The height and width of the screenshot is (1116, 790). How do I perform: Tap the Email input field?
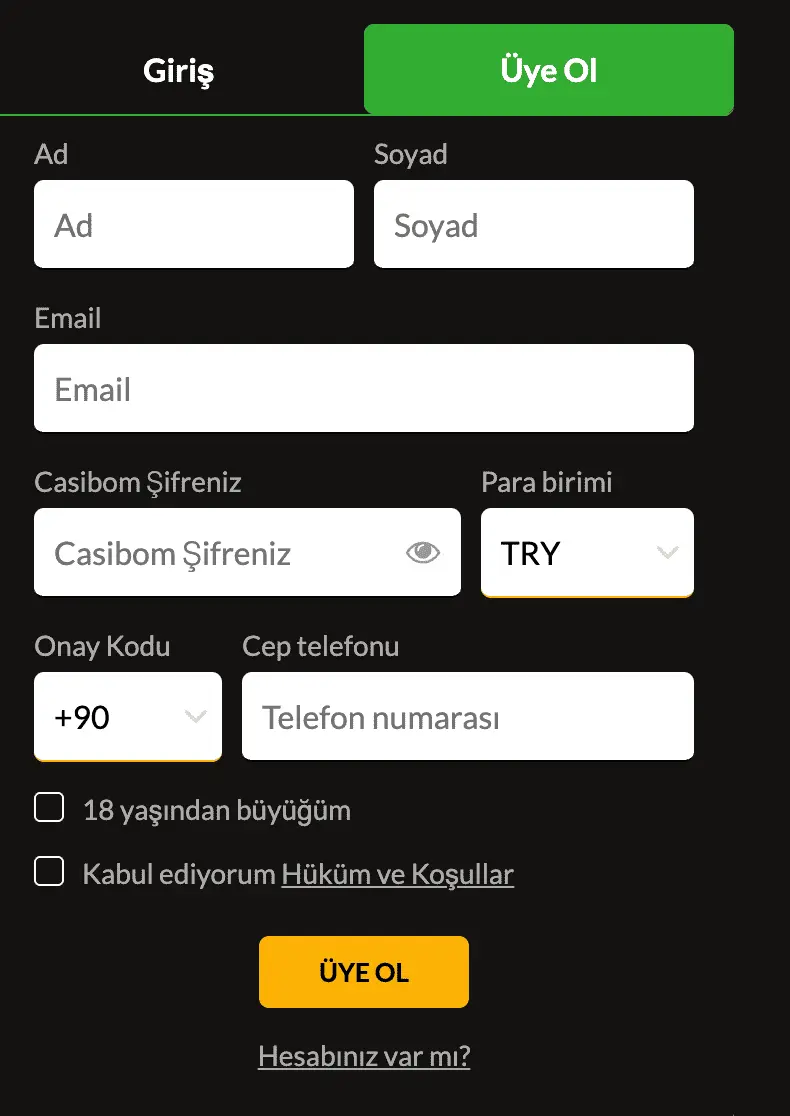click(x=363, y=389)
